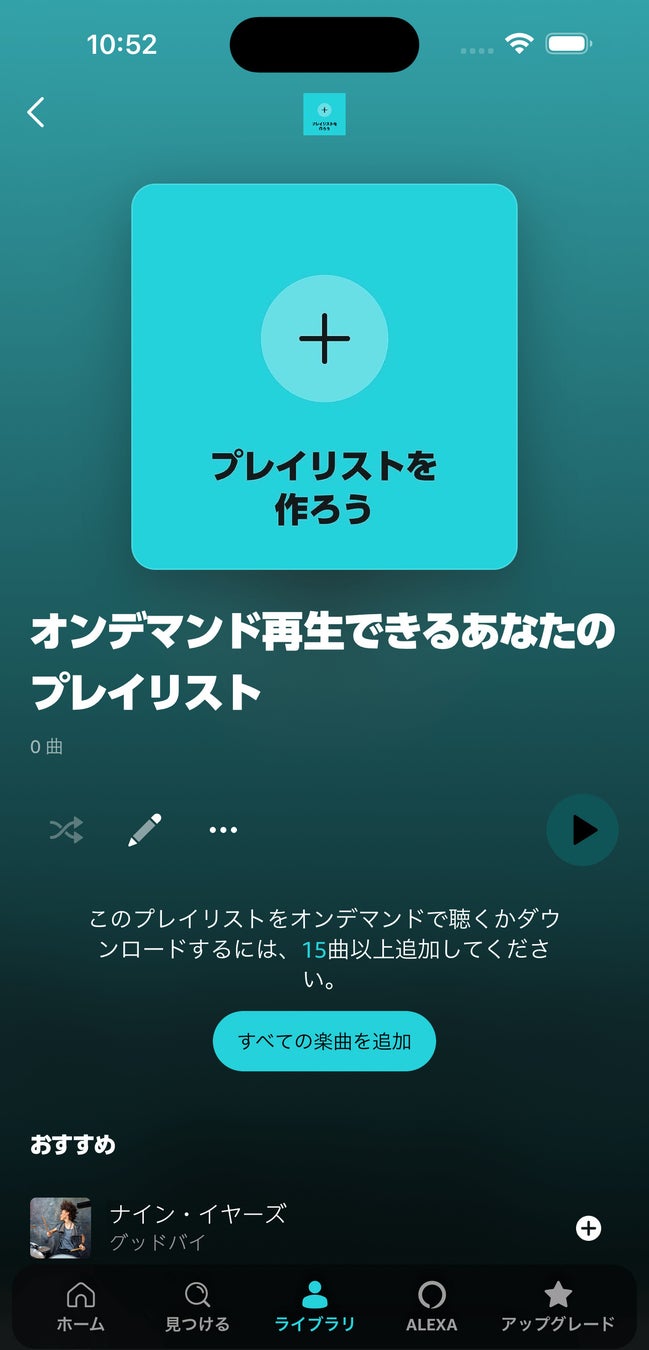
Task: Add ナイン・イヤーズ to the playlist
Action: [589, 1228]
